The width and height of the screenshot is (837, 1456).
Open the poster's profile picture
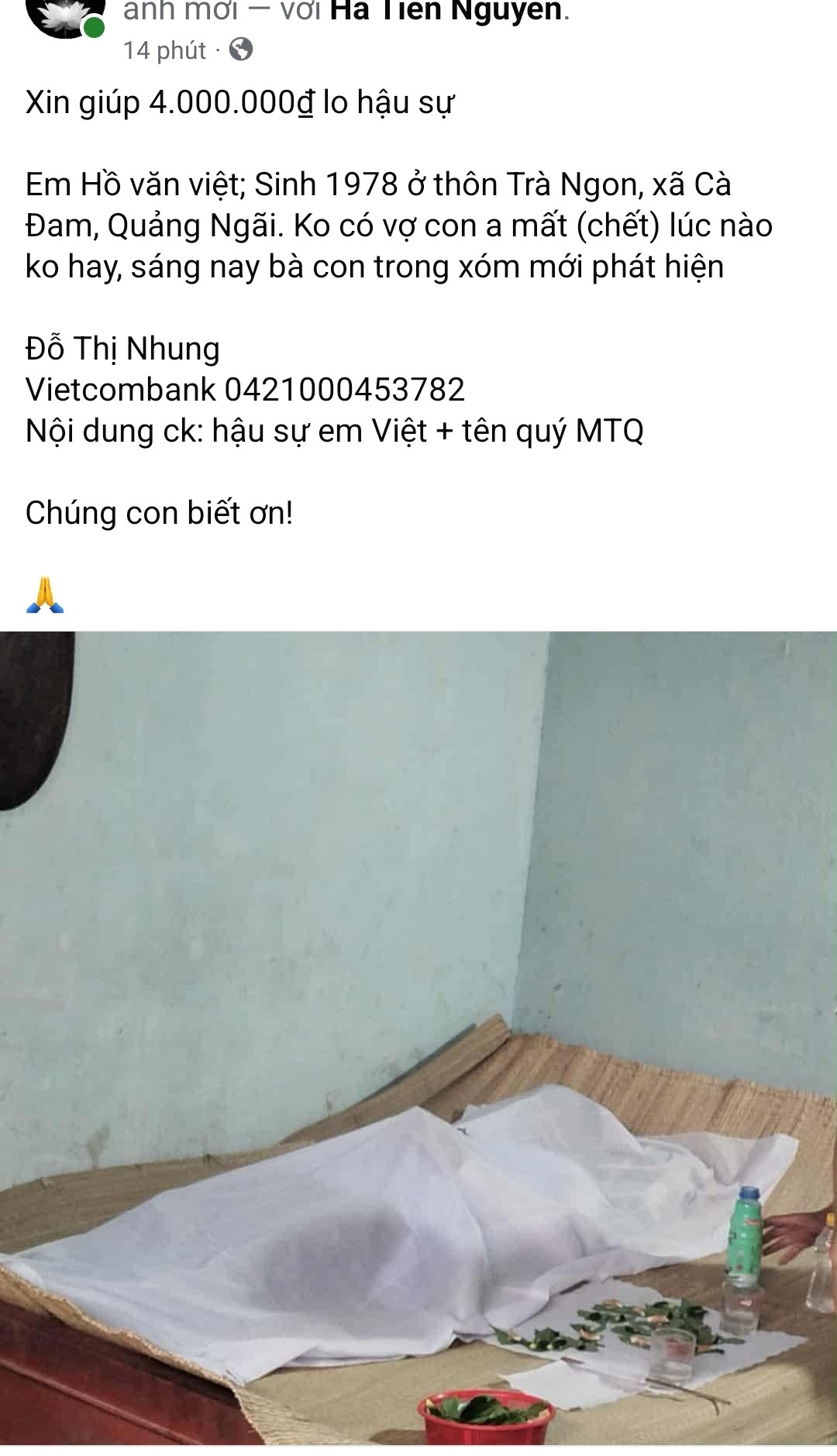[x=64, y=17]
